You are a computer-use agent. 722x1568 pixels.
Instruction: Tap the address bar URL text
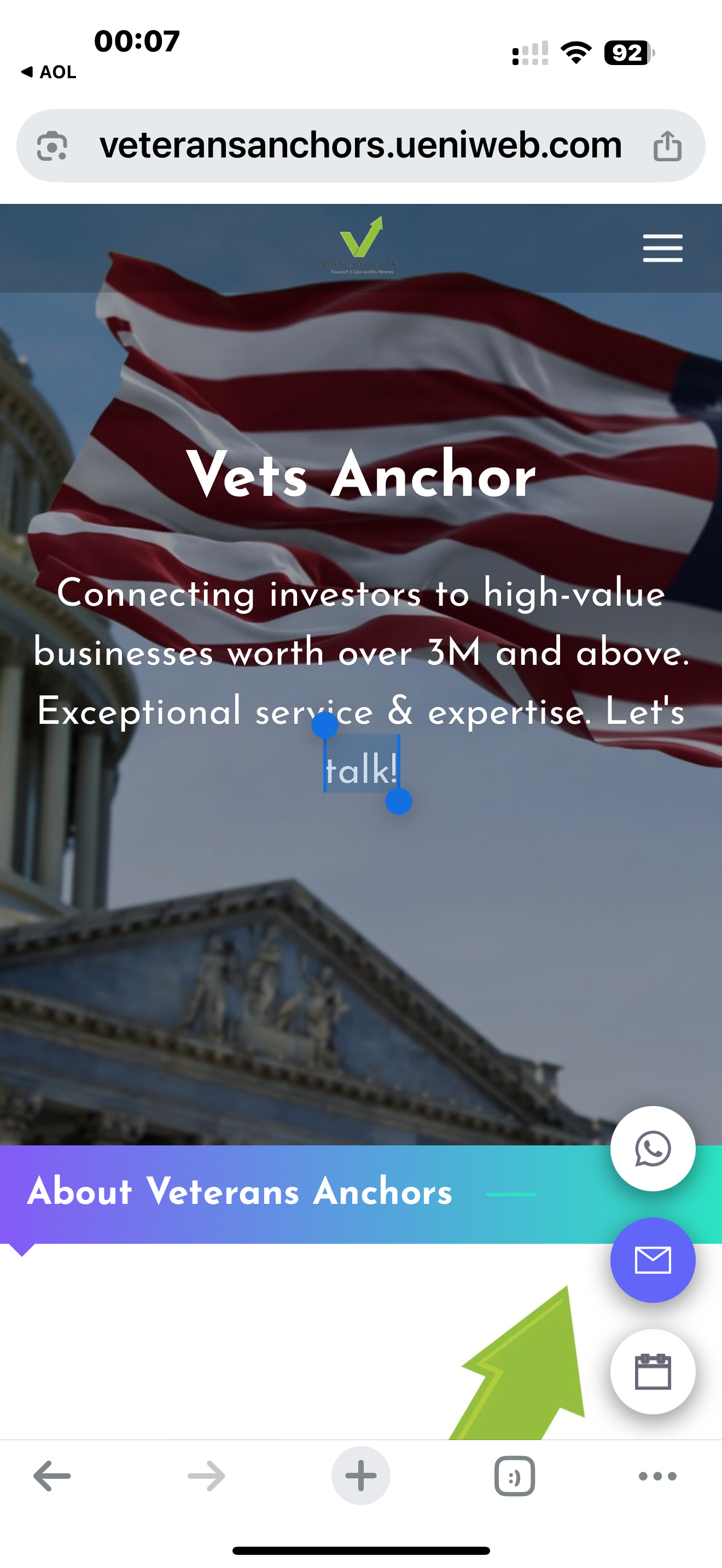[360, 146]
